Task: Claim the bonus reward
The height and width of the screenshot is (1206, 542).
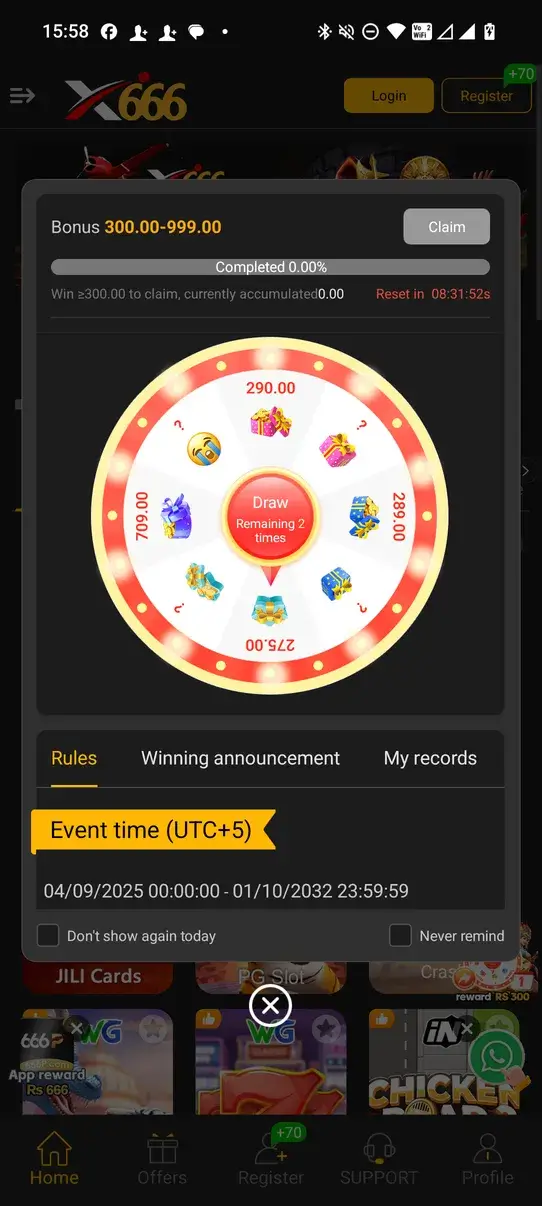Action: click(x=446, y=227)
